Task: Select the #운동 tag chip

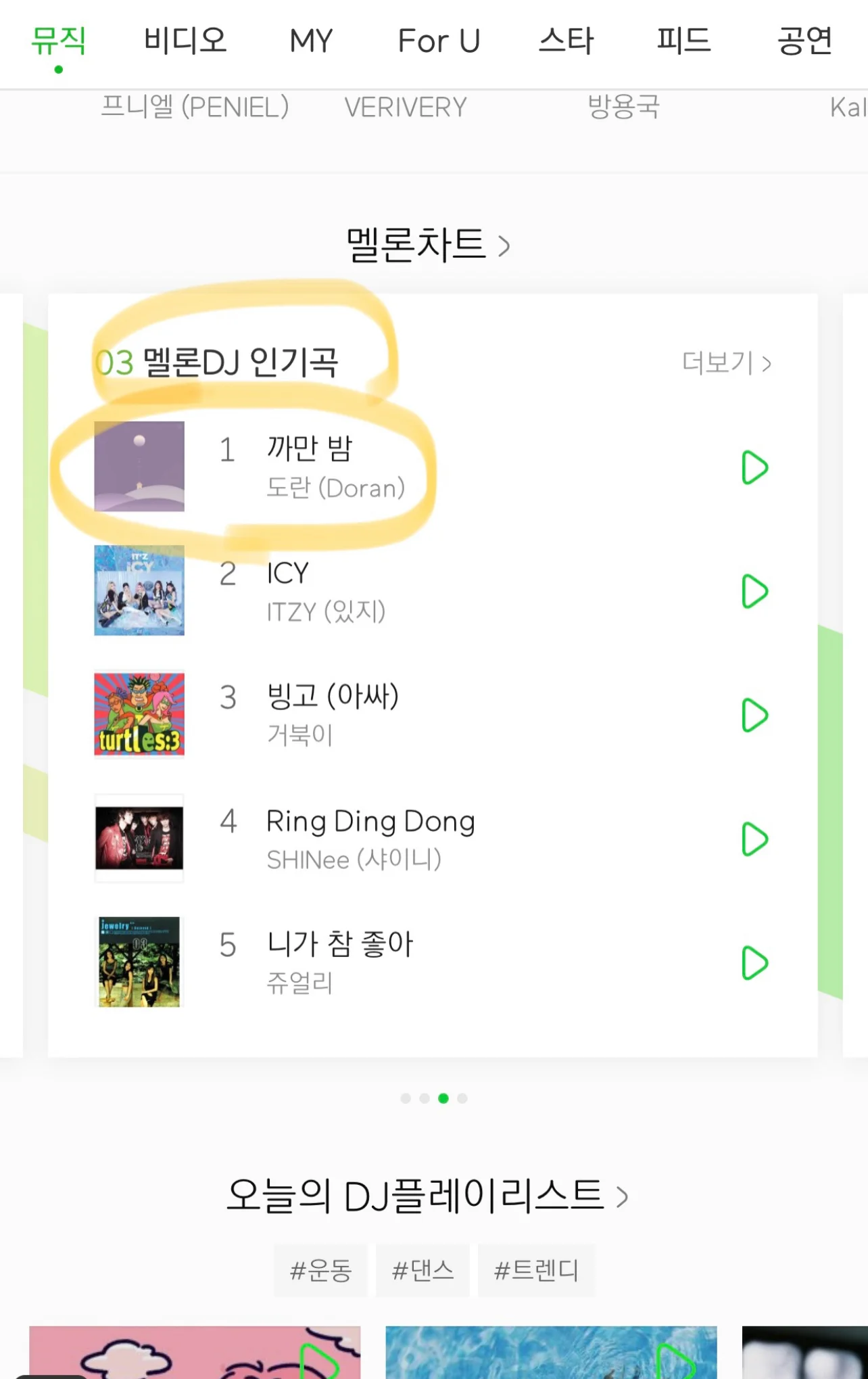Action: (320, 1270)
